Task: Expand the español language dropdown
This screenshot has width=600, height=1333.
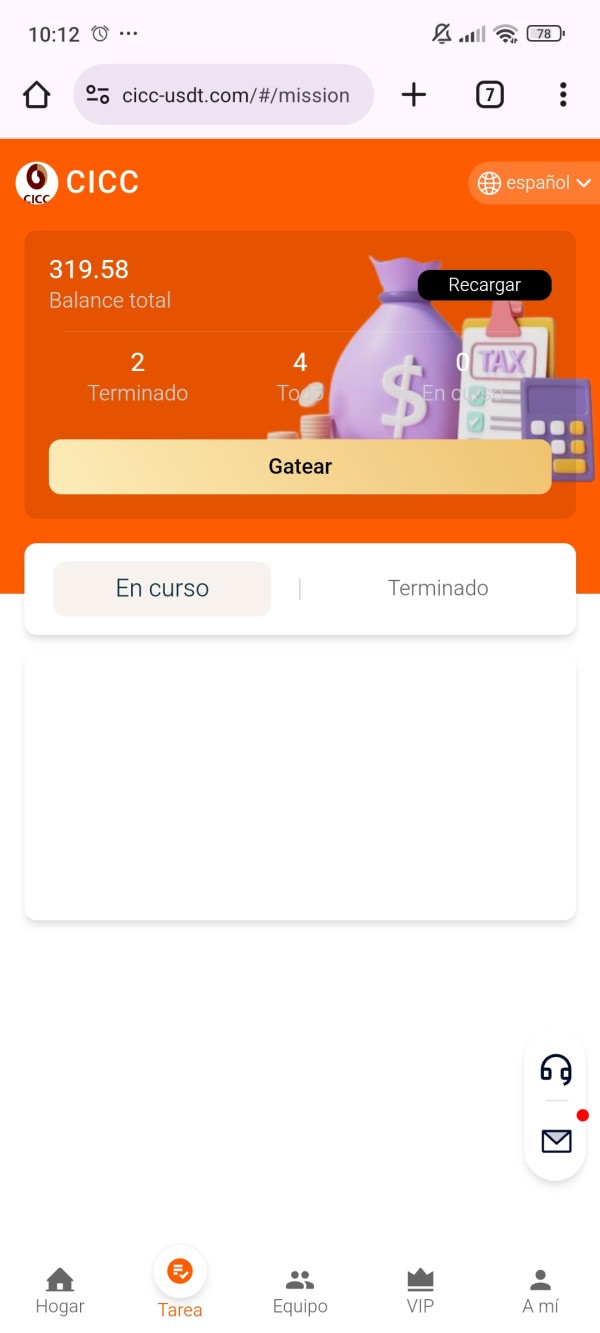Action: click(x=534, y=183)
